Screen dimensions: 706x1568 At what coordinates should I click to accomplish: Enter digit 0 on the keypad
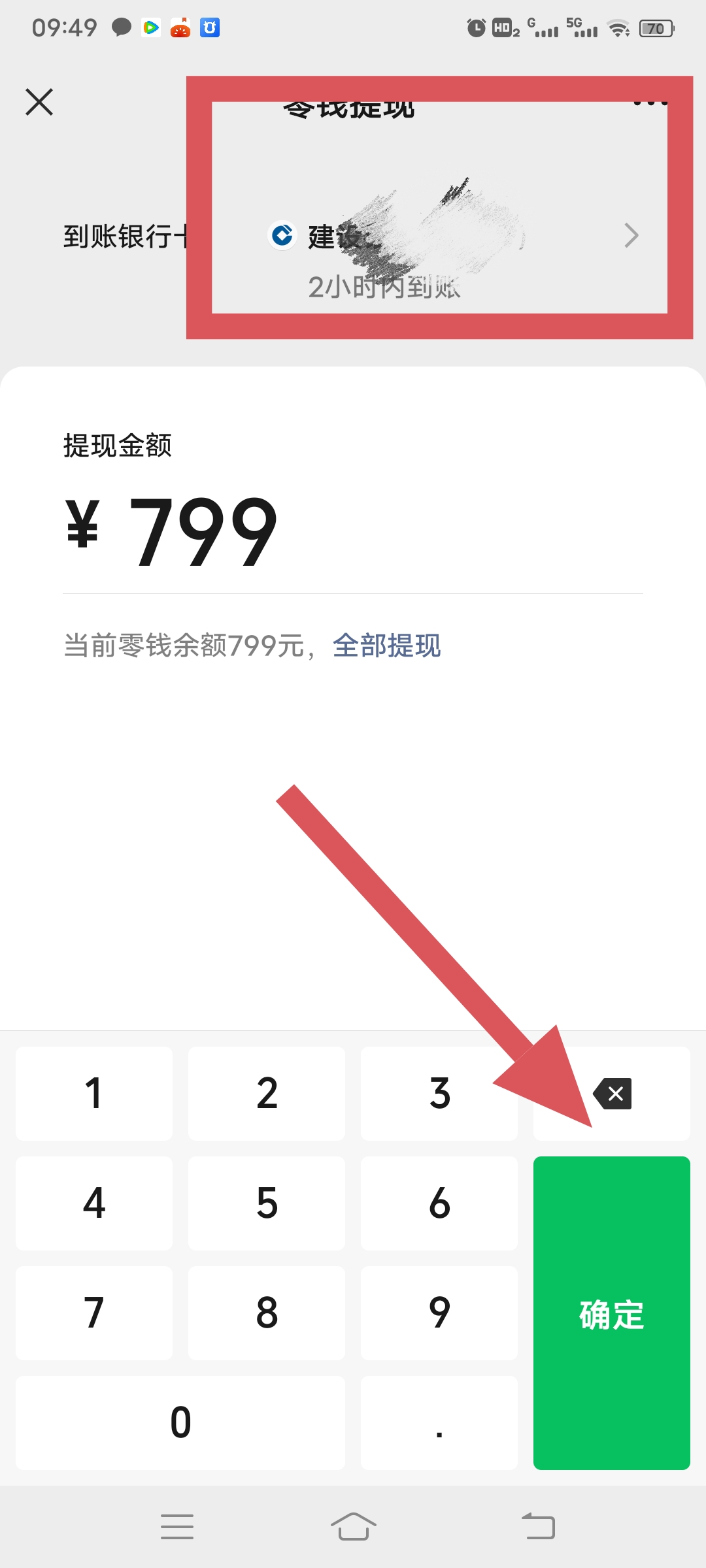coord(180,1423)
